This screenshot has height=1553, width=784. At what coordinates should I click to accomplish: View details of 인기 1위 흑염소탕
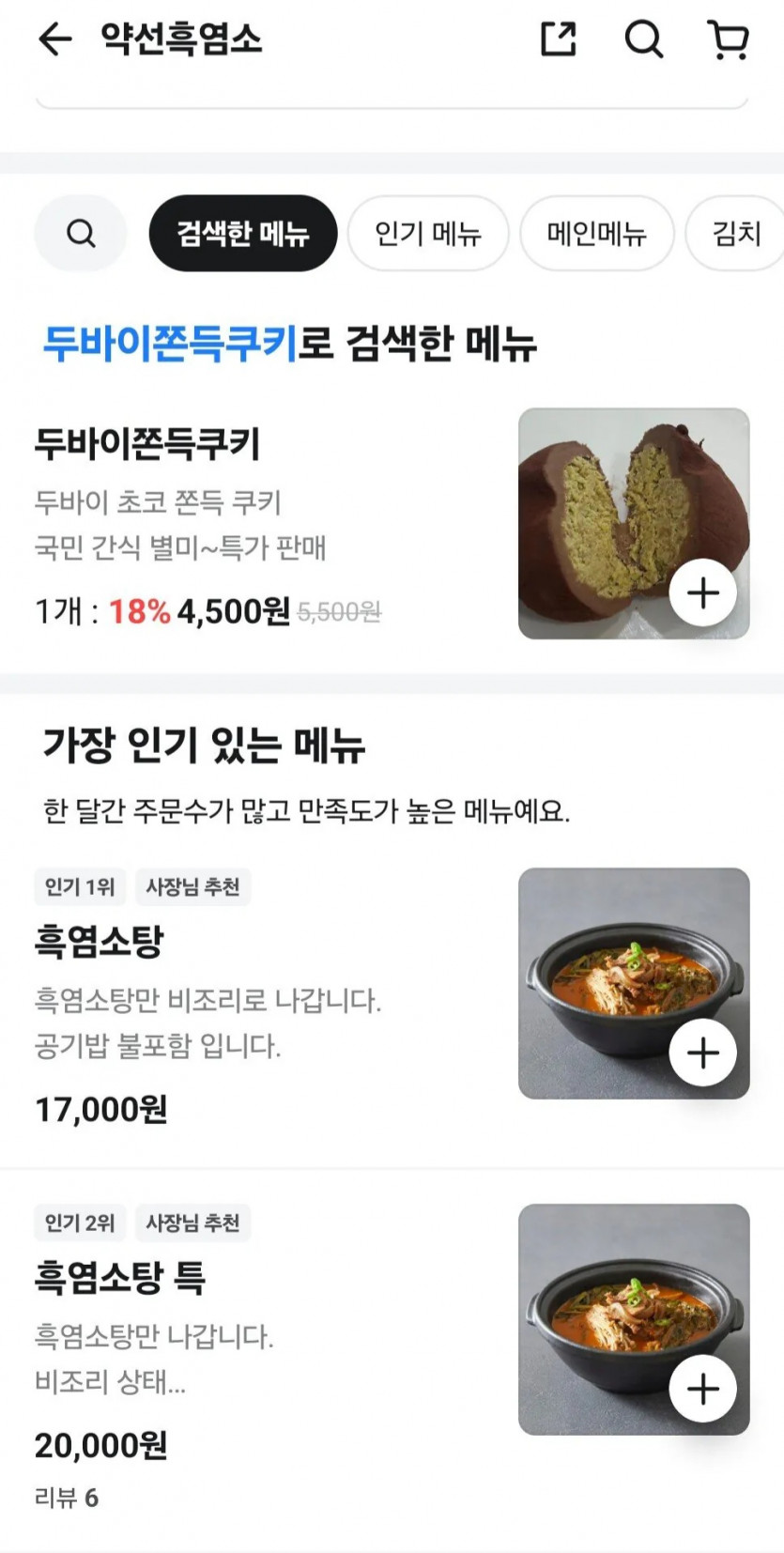(x=100, y=941)
